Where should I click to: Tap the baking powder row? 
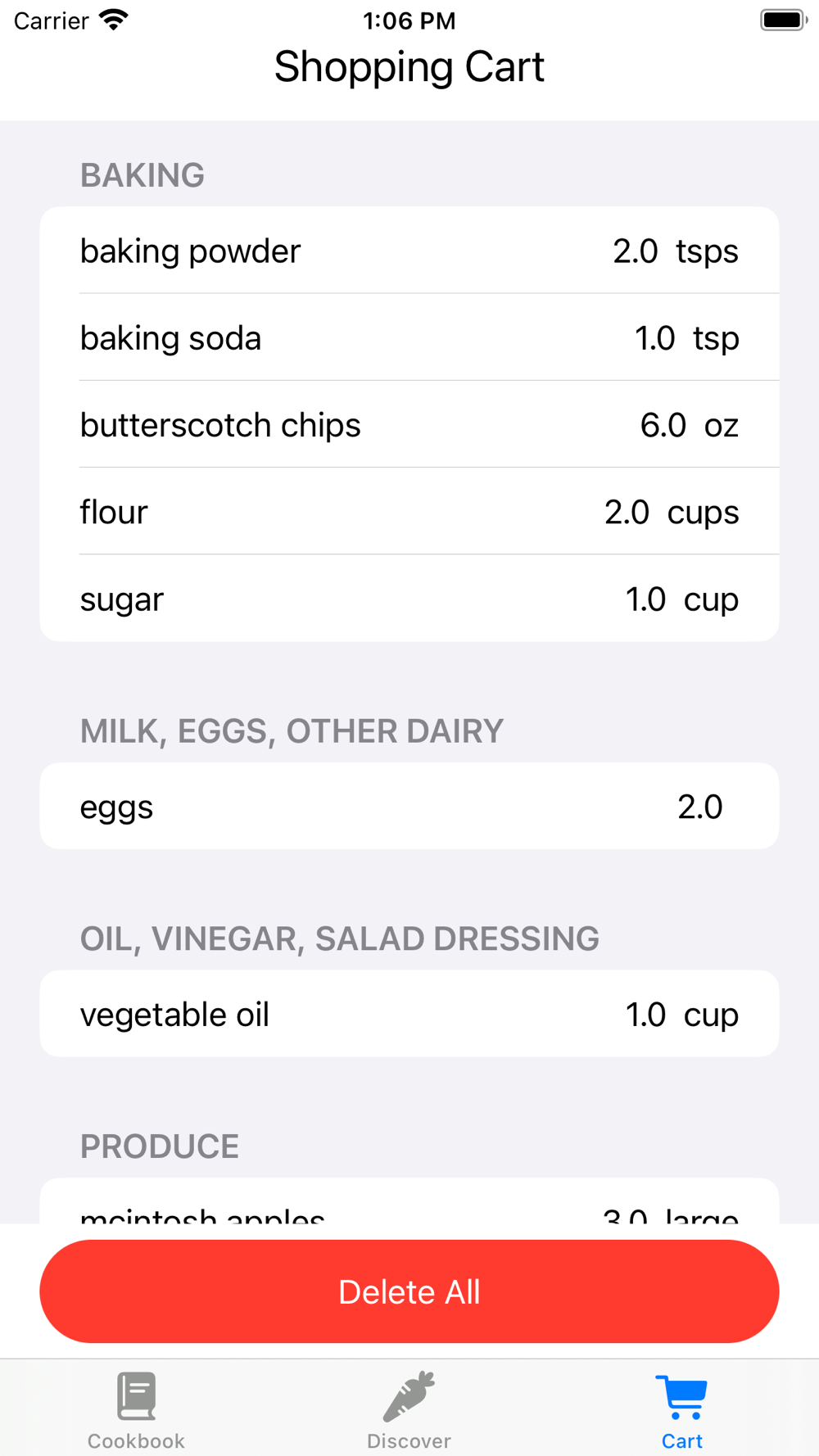409,251
